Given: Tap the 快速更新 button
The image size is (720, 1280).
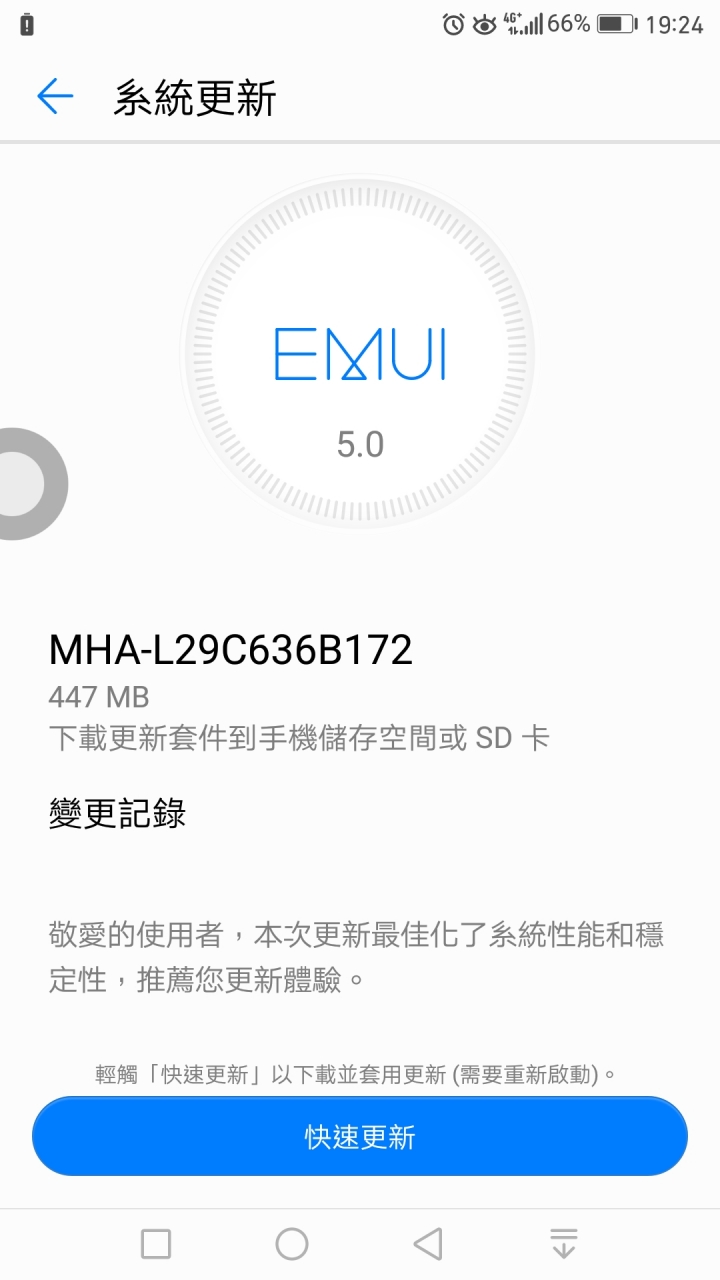Looking at the screenshot, I should [360, 1137].
